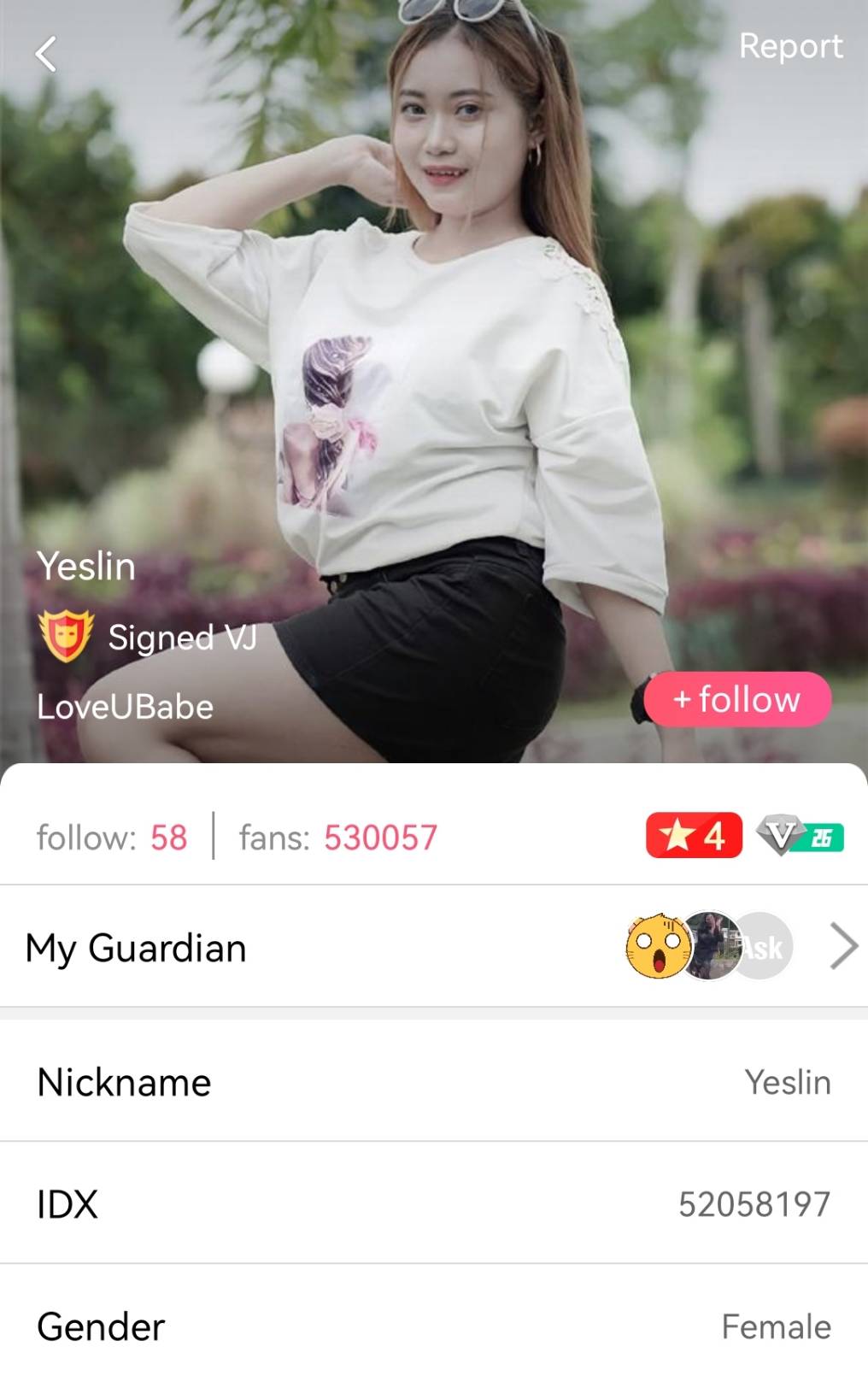View the star level 4 badge

(x=694, y=835)
